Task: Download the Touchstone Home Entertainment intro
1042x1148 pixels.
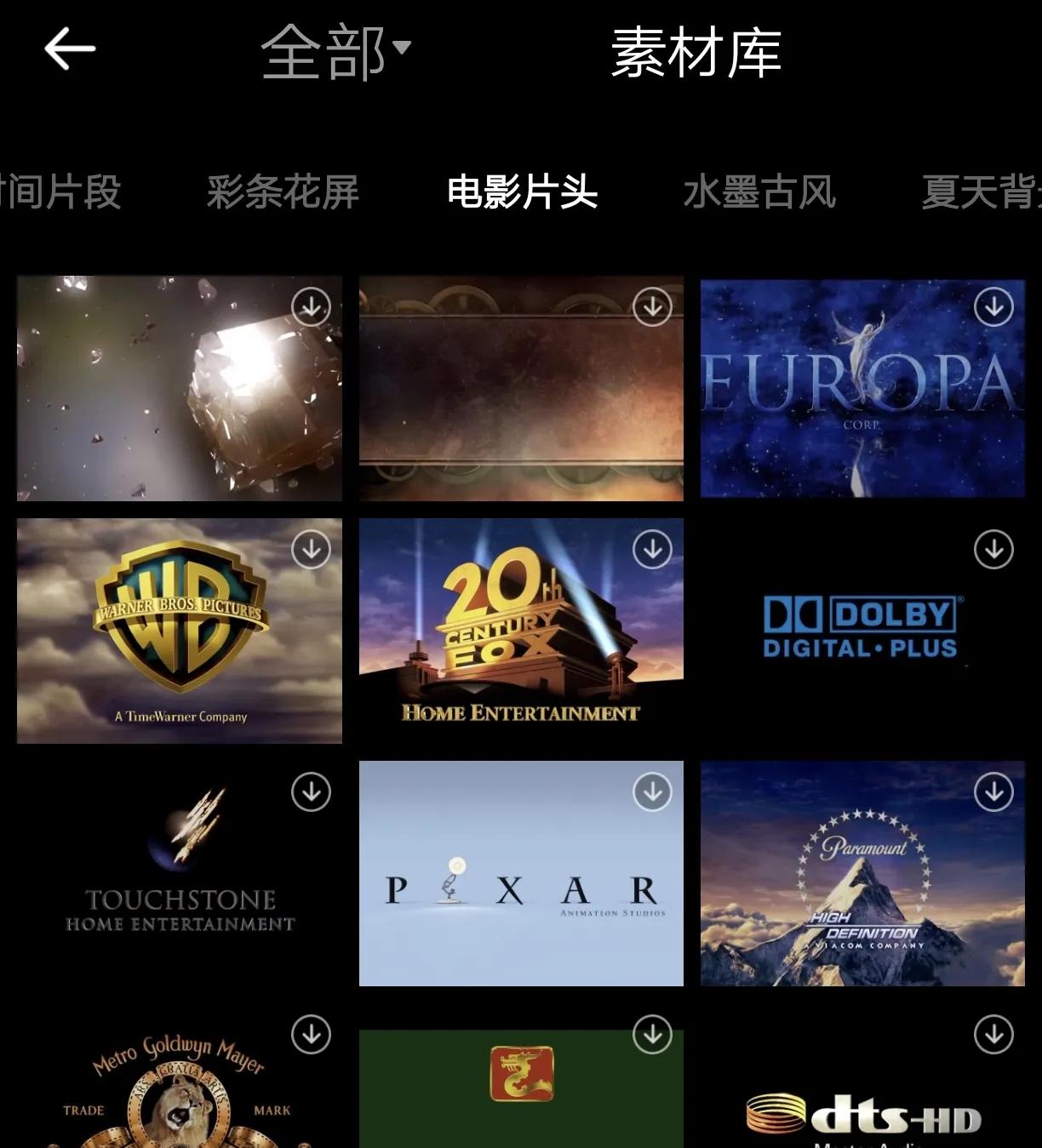Action: point(311,791)
